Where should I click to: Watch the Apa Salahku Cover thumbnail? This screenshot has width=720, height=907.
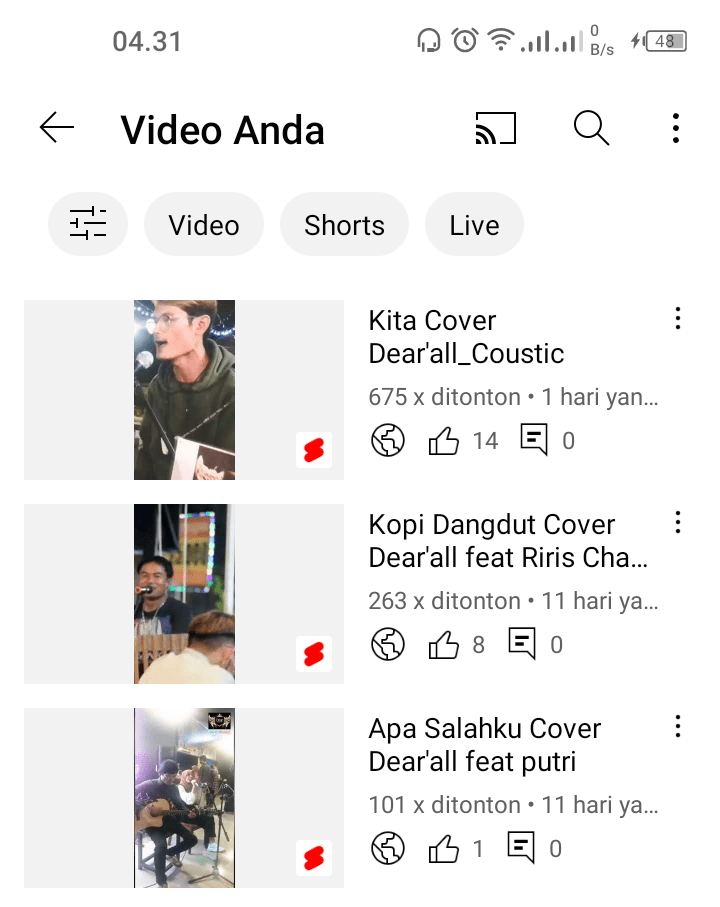[184, 798]
